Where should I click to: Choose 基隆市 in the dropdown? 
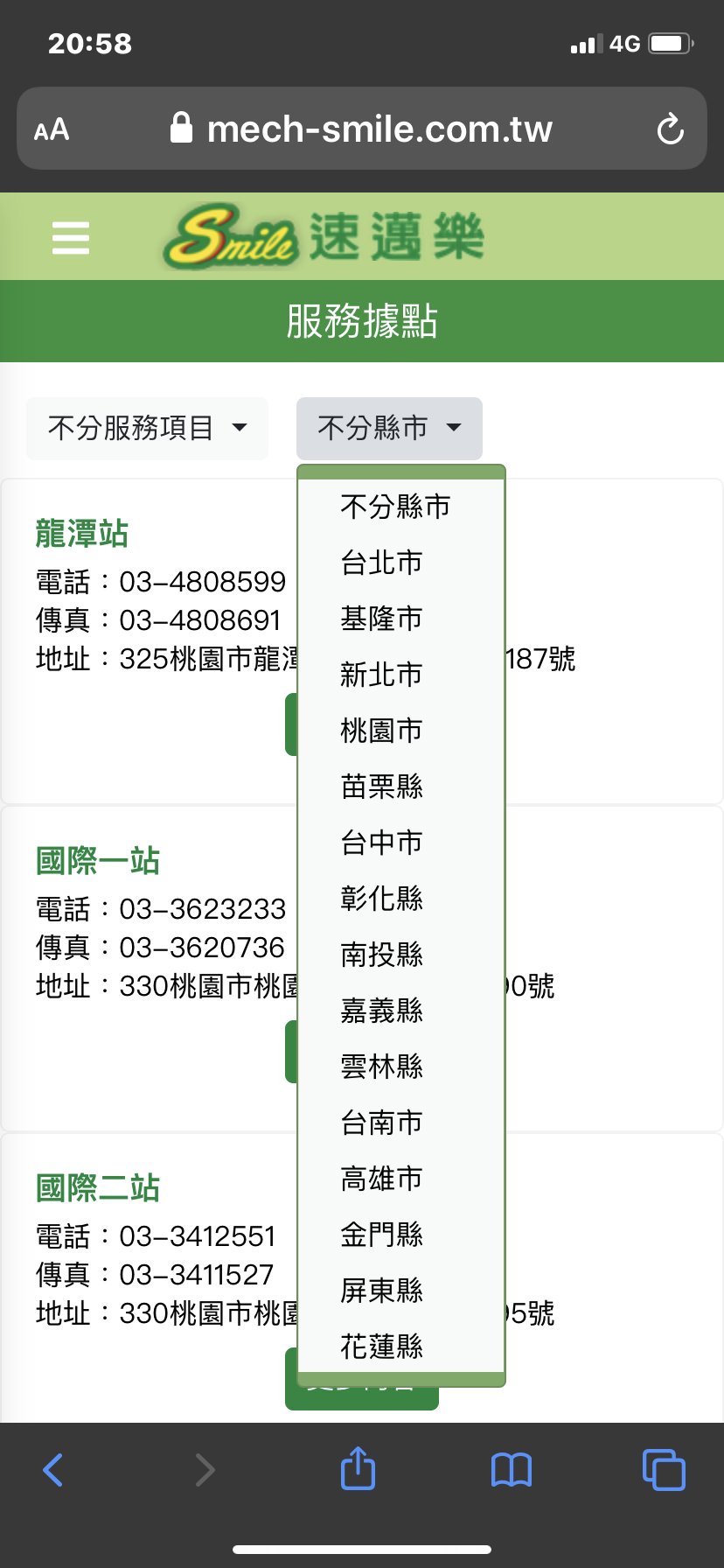(401, 619)
